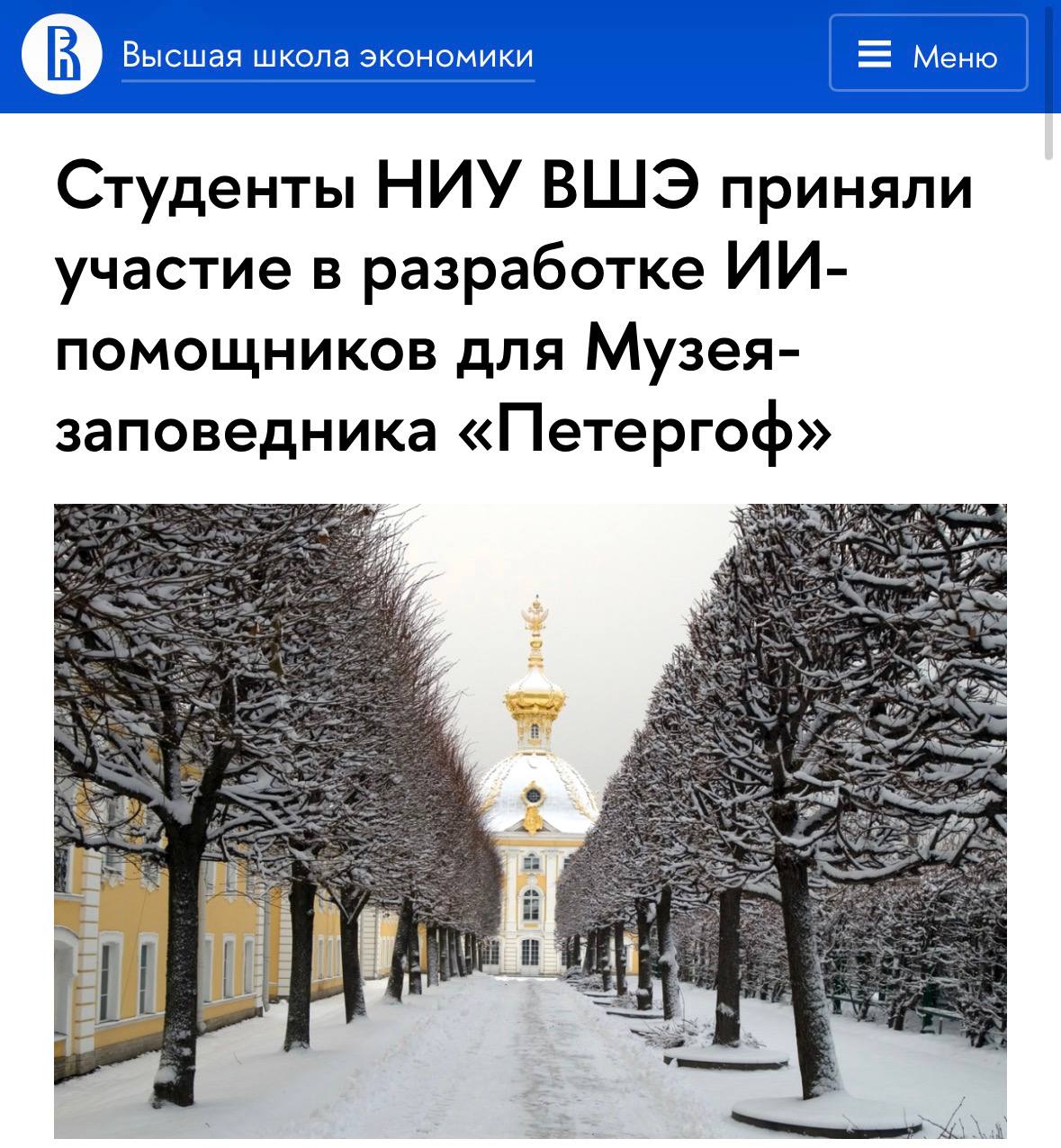Open the Меню button
This screenshot has width=1061, height=1148.
point(928,54)
